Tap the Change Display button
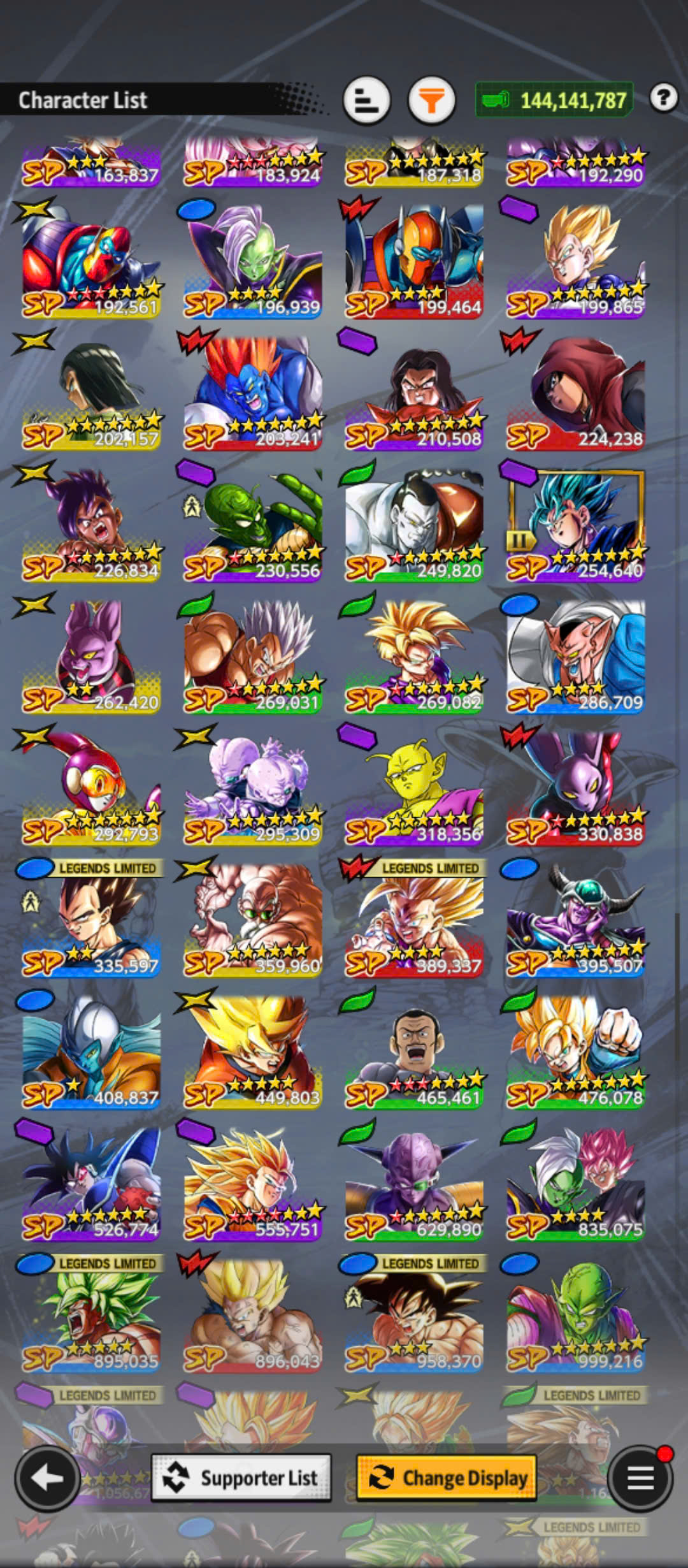Screen dimensions: 688x1568 (x=446, y=1477)
